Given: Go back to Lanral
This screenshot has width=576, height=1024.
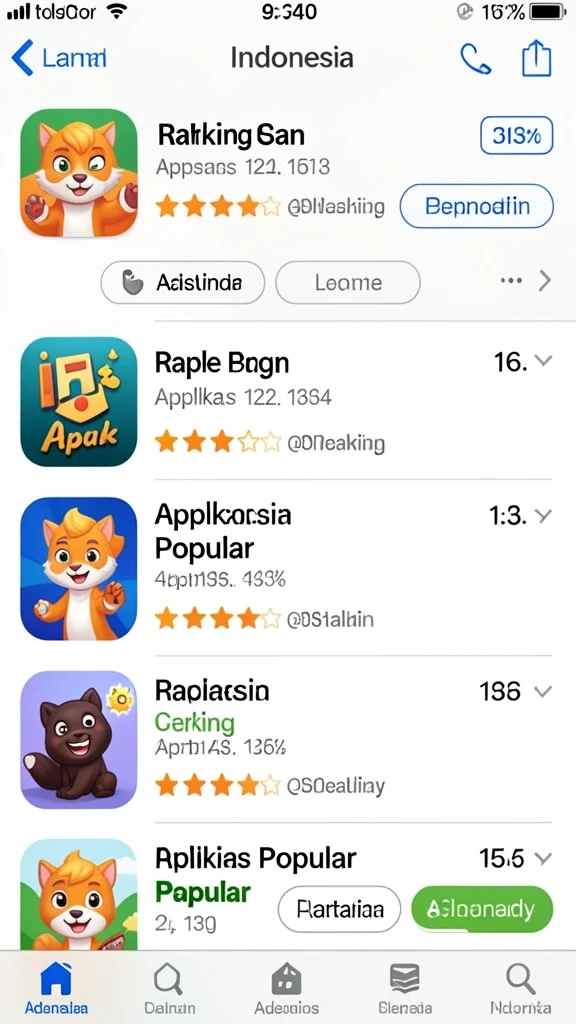Looking at the screenshot, I should pos(59,58).
